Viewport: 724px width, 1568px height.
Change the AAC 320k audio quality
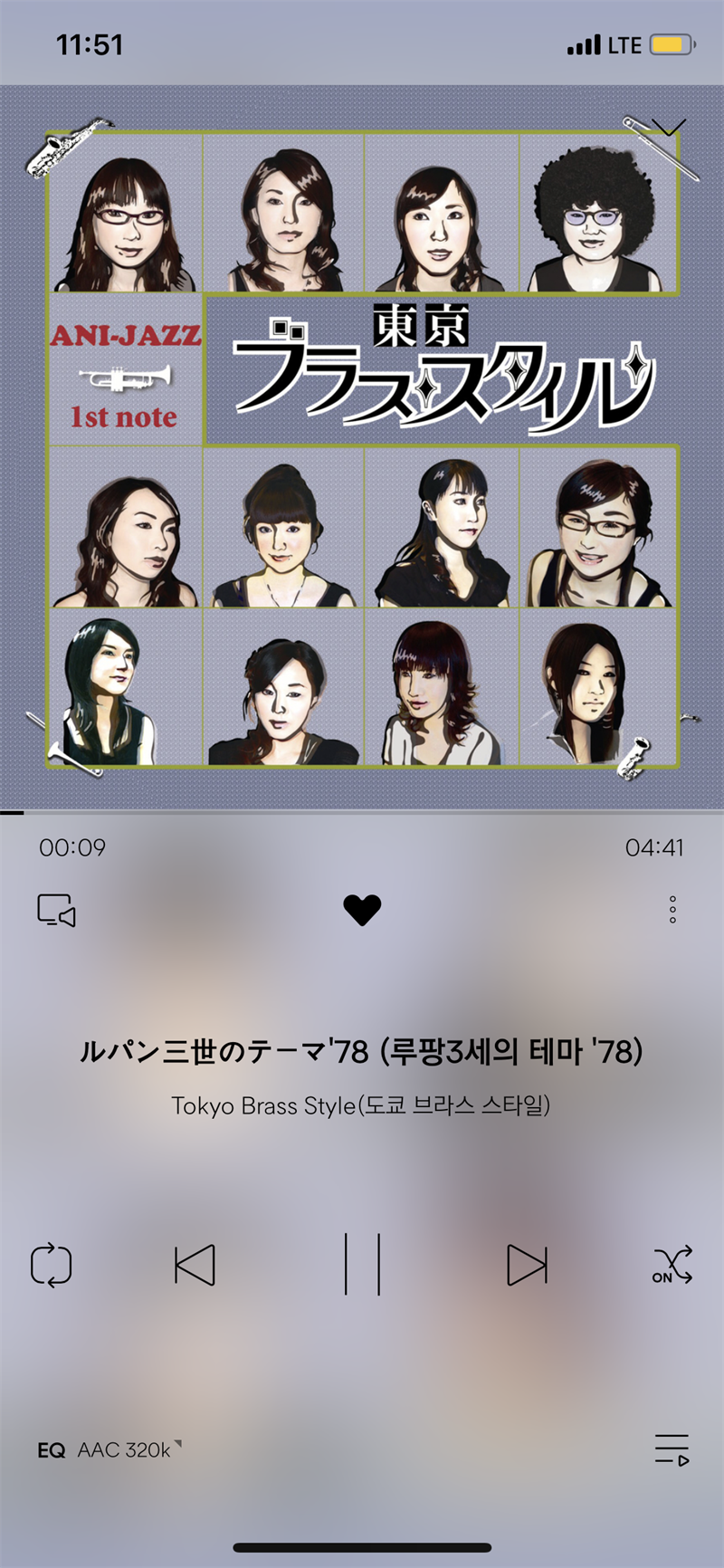[x=127, y=1450]
